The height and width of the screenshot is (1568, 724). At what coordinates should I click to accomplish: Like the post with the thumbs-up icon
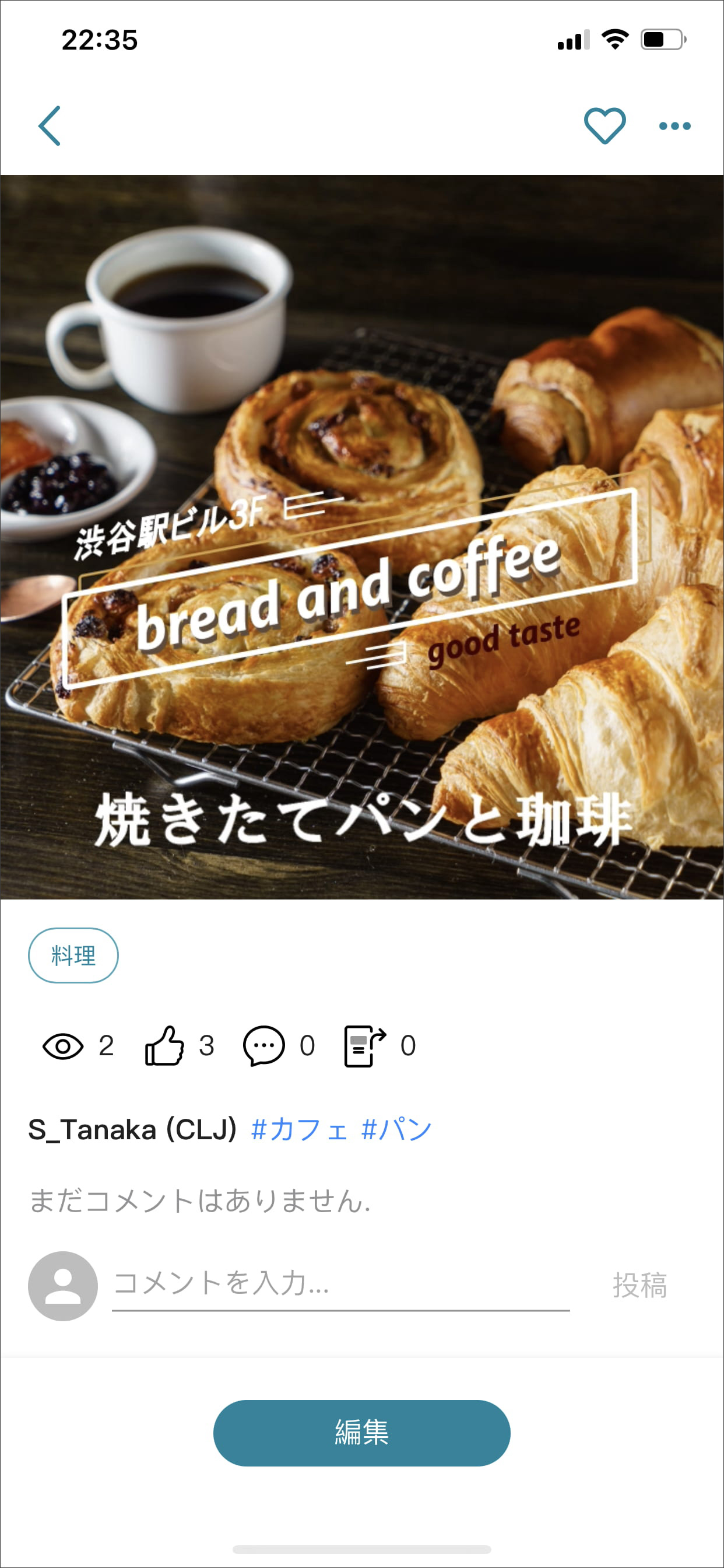(x=164, y=1046)
